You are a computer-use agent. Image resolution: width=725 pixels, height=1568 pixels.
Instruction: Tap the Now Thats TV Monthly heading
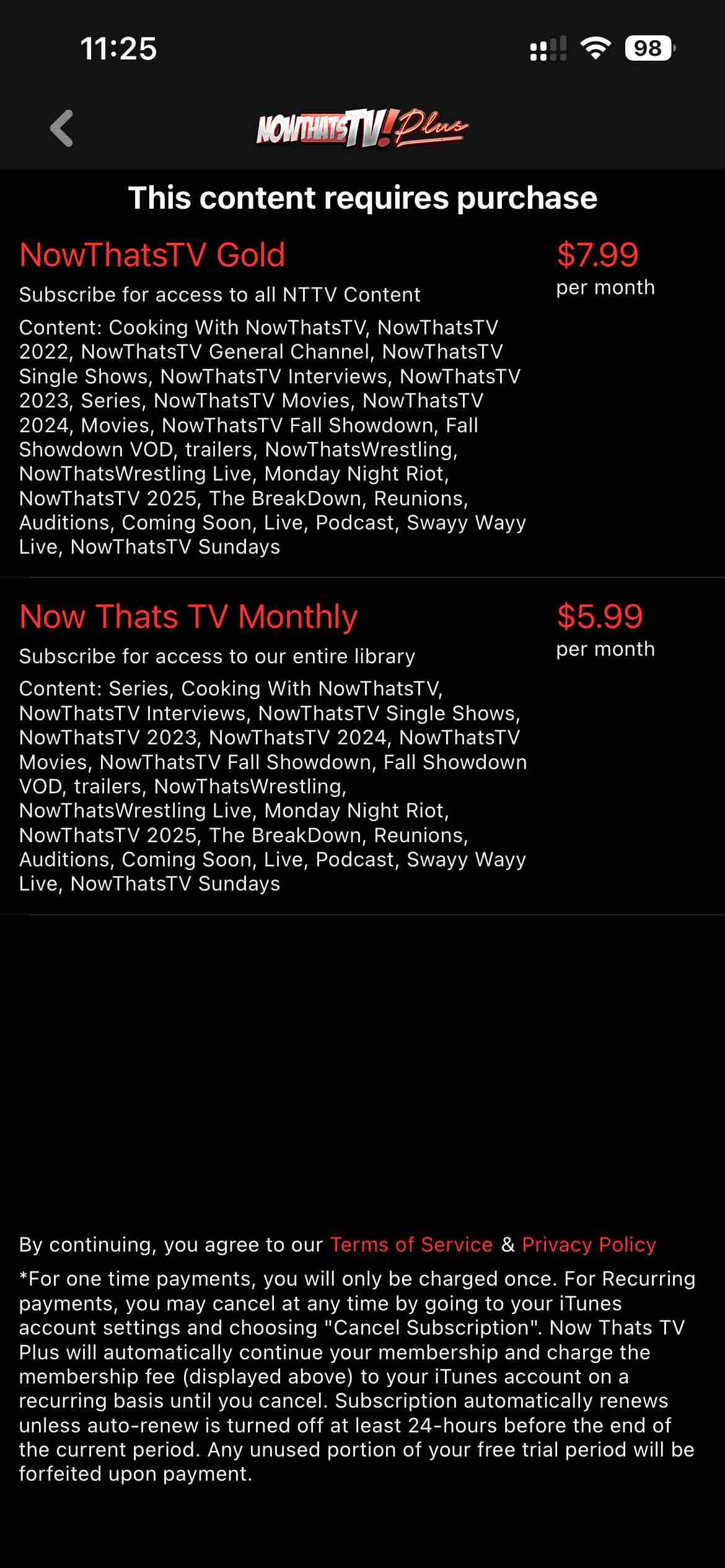click(188, 616)
